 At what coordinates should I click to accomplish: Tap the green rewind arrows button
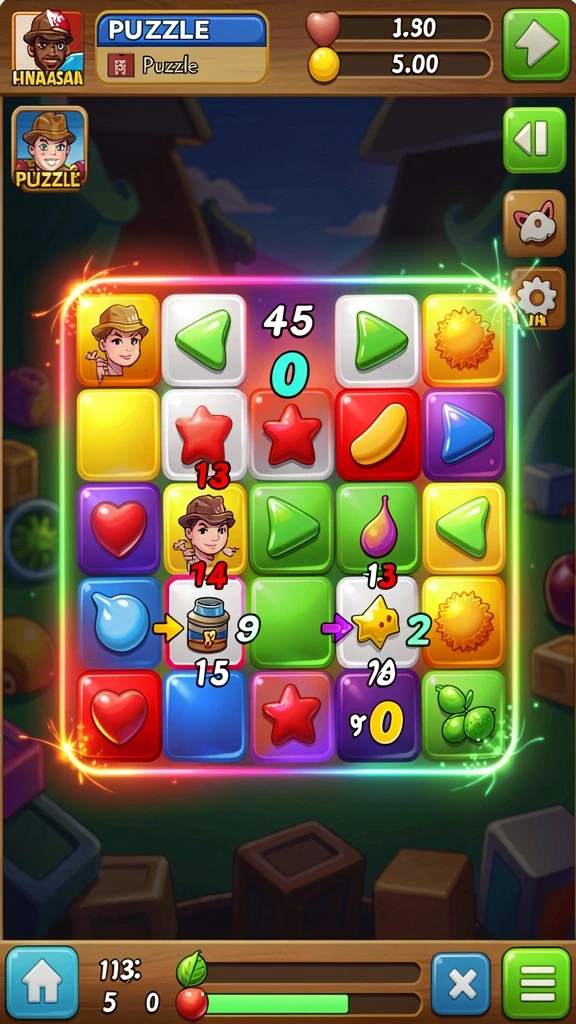click(535, 140)
